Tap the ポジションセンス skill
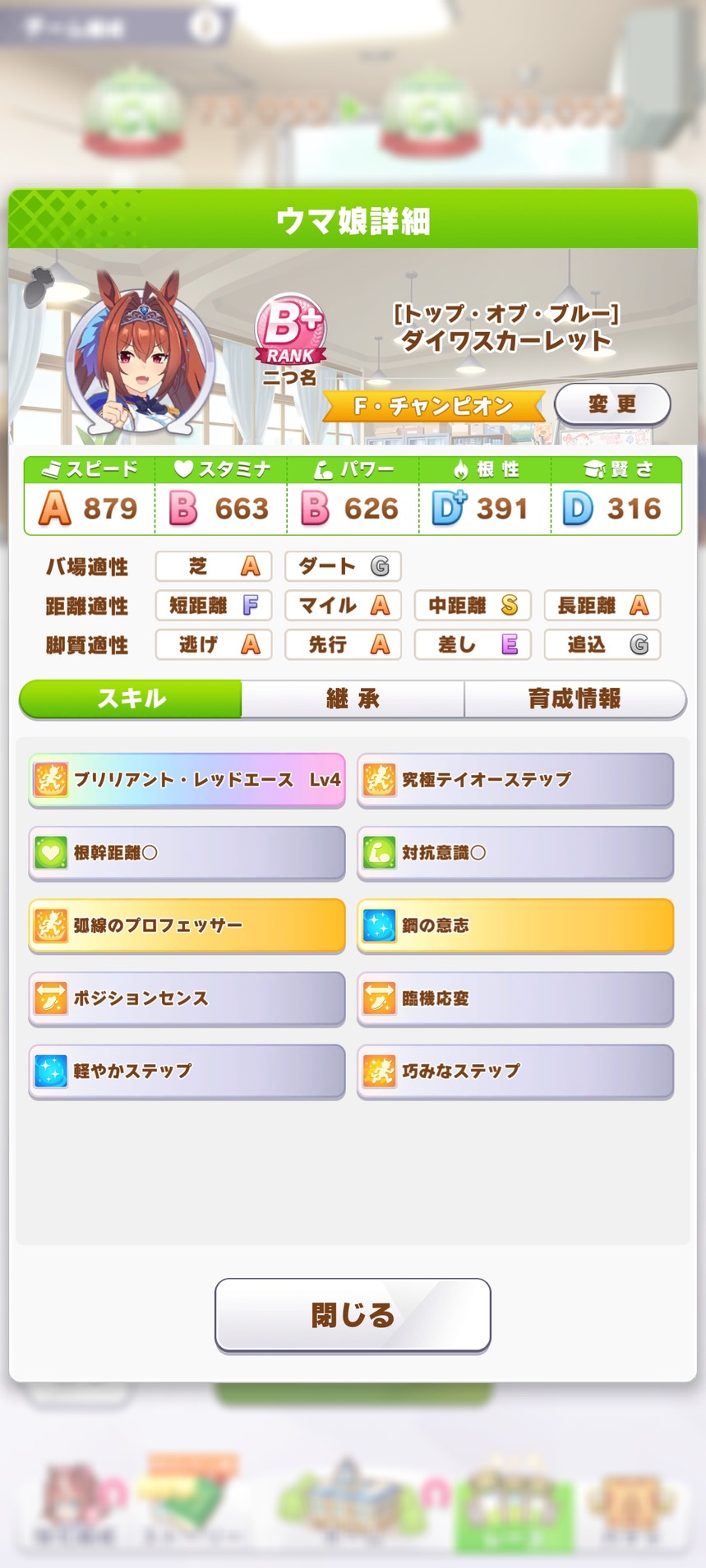706x1568 pixels. coord(187,998)
